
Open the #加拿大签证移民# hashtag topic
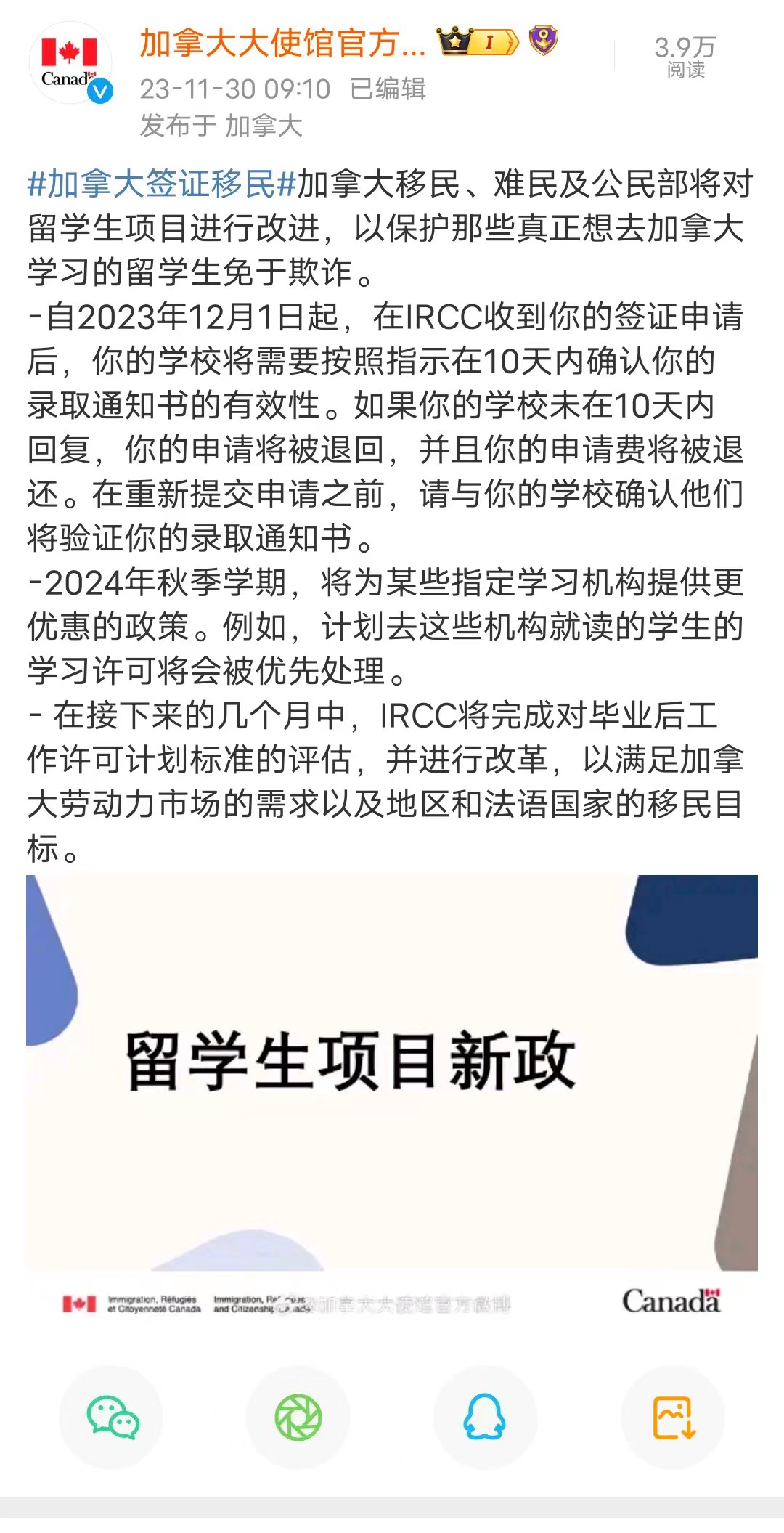pyautogui.click(x=162, y=184)
